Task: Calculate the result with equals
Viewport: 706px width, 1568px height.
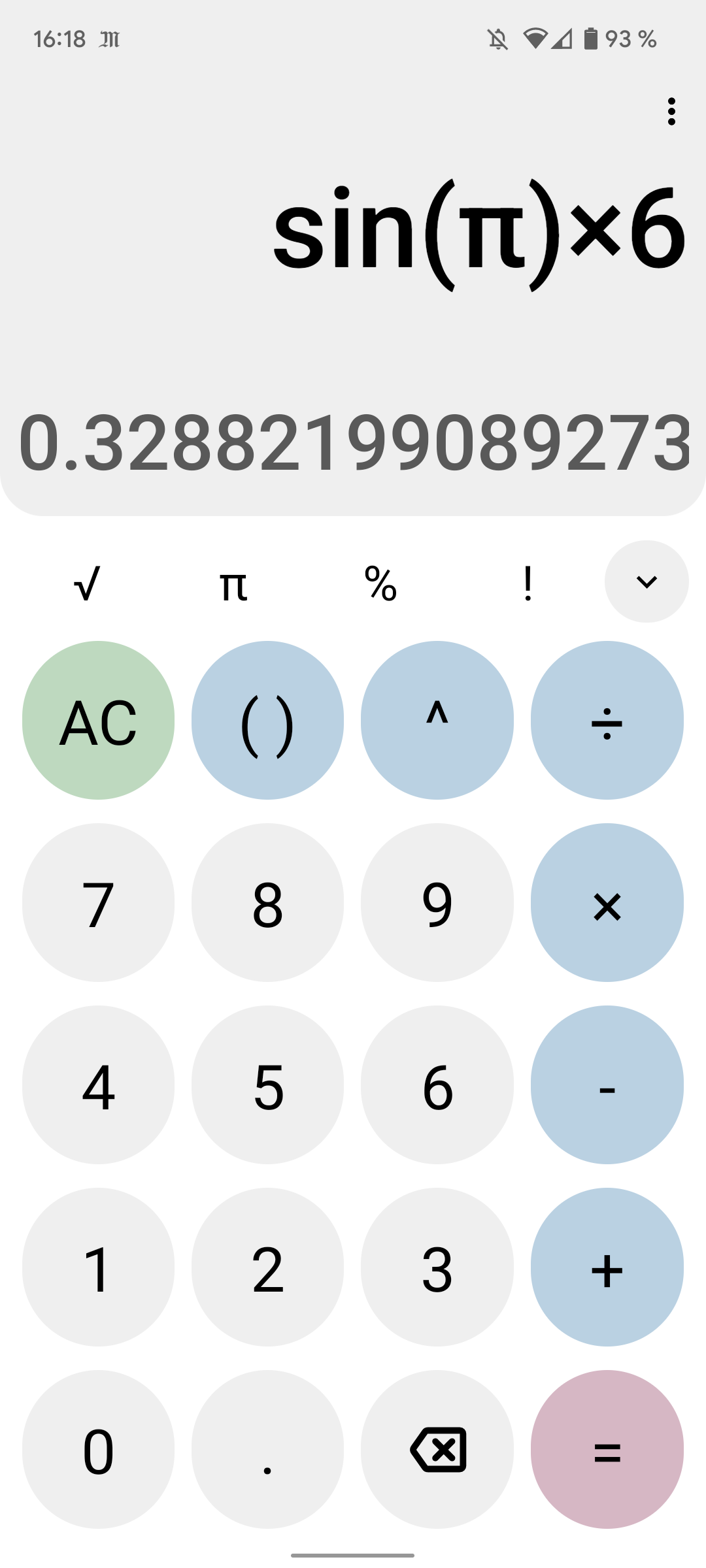Action: (607, 1449)
